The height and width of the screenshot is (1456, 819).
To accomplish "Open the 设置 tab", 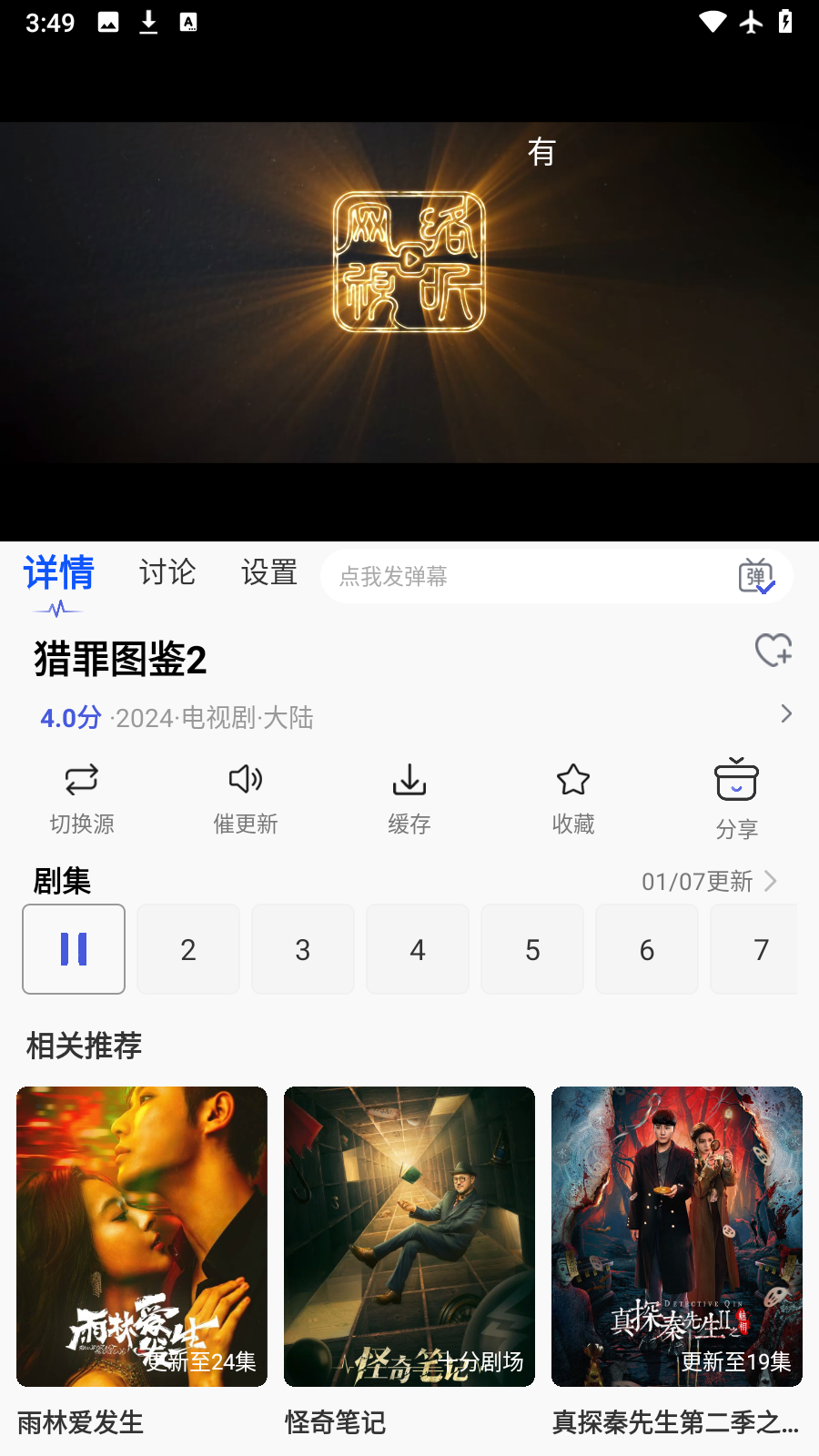I will (x=269, y=573).
